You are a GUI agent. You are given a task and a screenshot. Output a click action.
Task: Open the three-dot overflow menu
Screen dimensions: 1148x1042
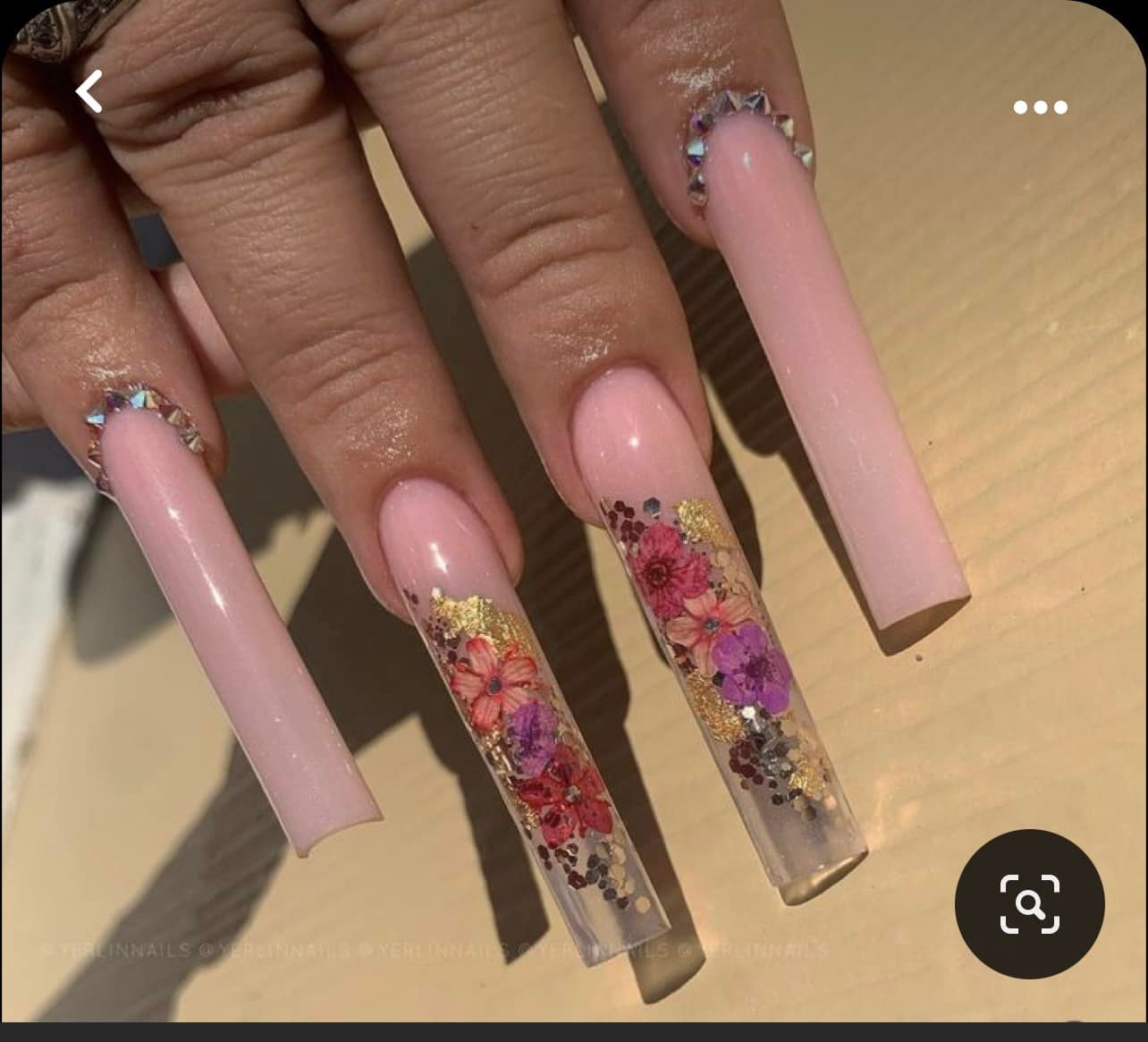[x=1040, y=107]
